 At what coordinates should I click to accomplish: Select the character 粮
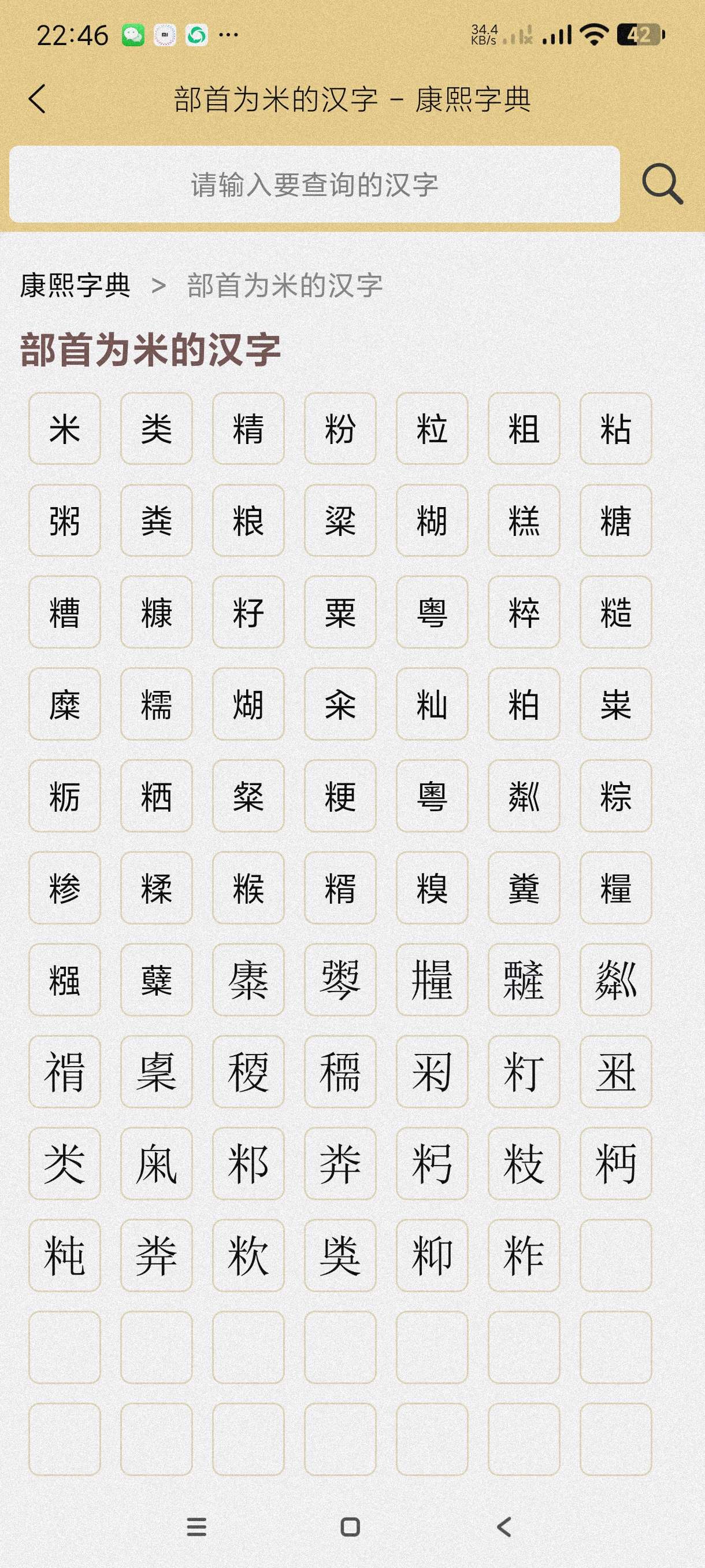click(248, 520)
